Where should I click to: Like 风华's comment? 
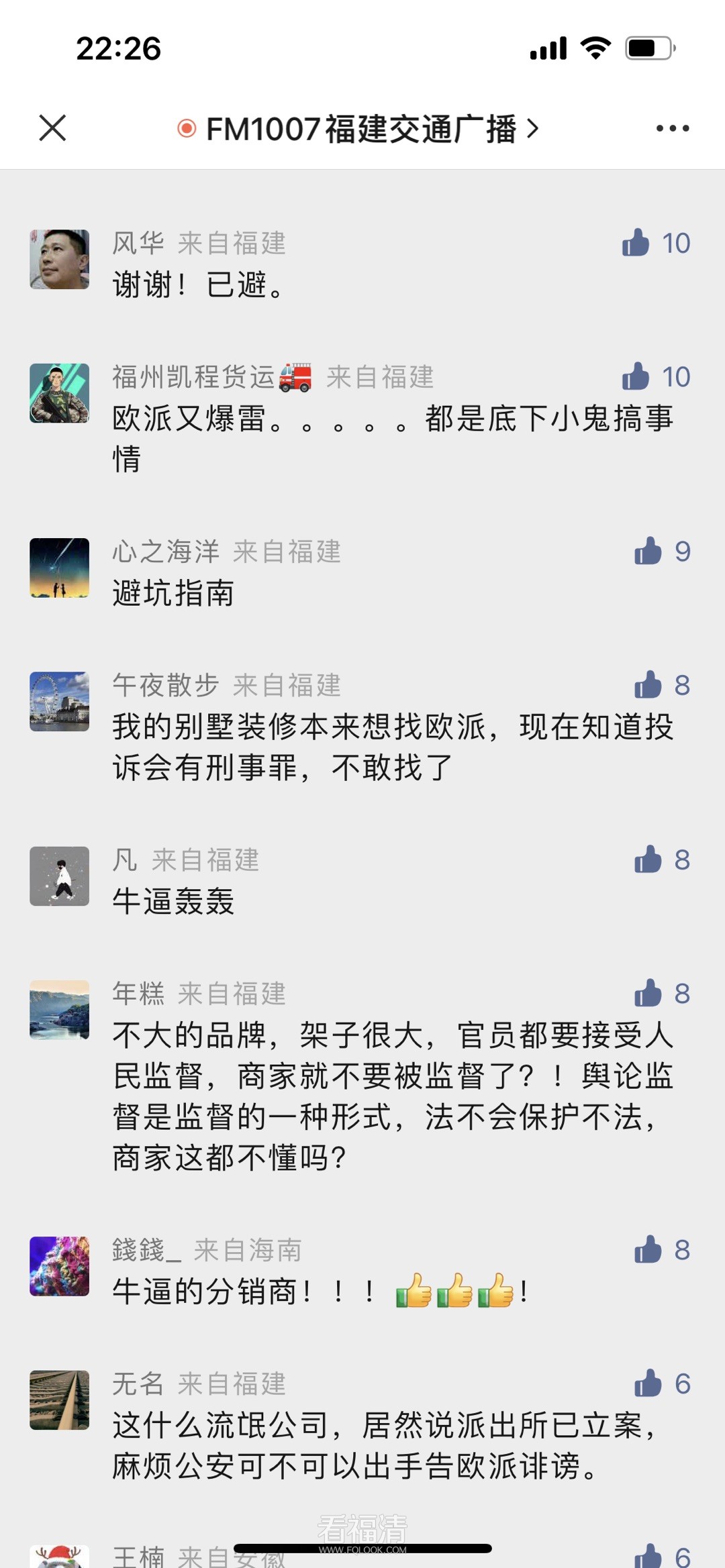pos(636,243)
